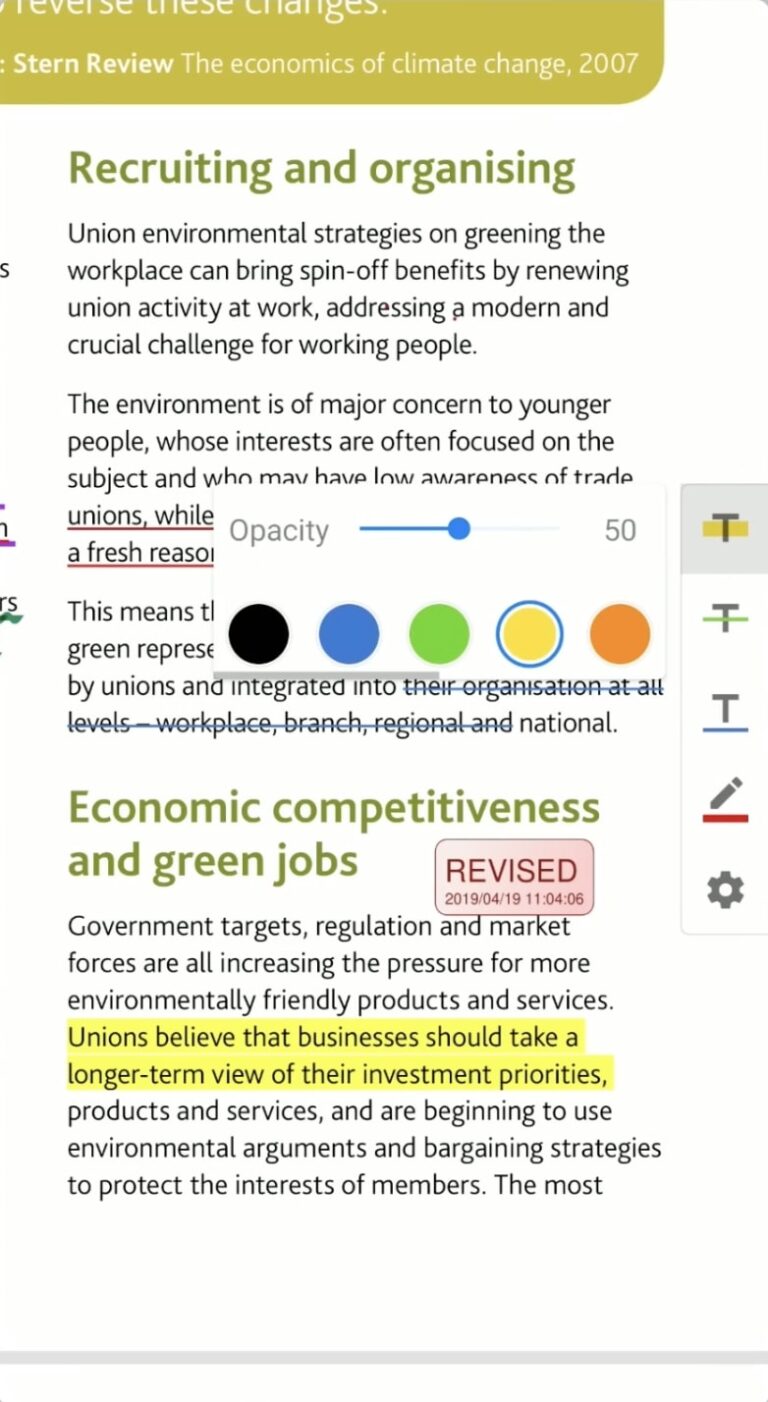Select the underline text tool
The width and height of the screenshot is (768, 1402).
[x=725, y=712]
